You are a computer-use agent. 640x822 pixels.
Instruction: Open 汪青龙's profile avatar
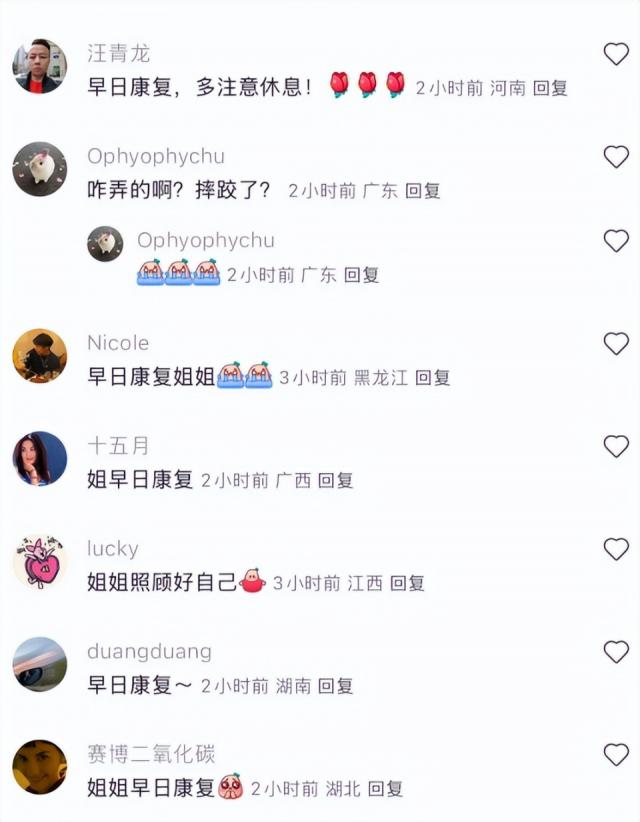point(39,67)
